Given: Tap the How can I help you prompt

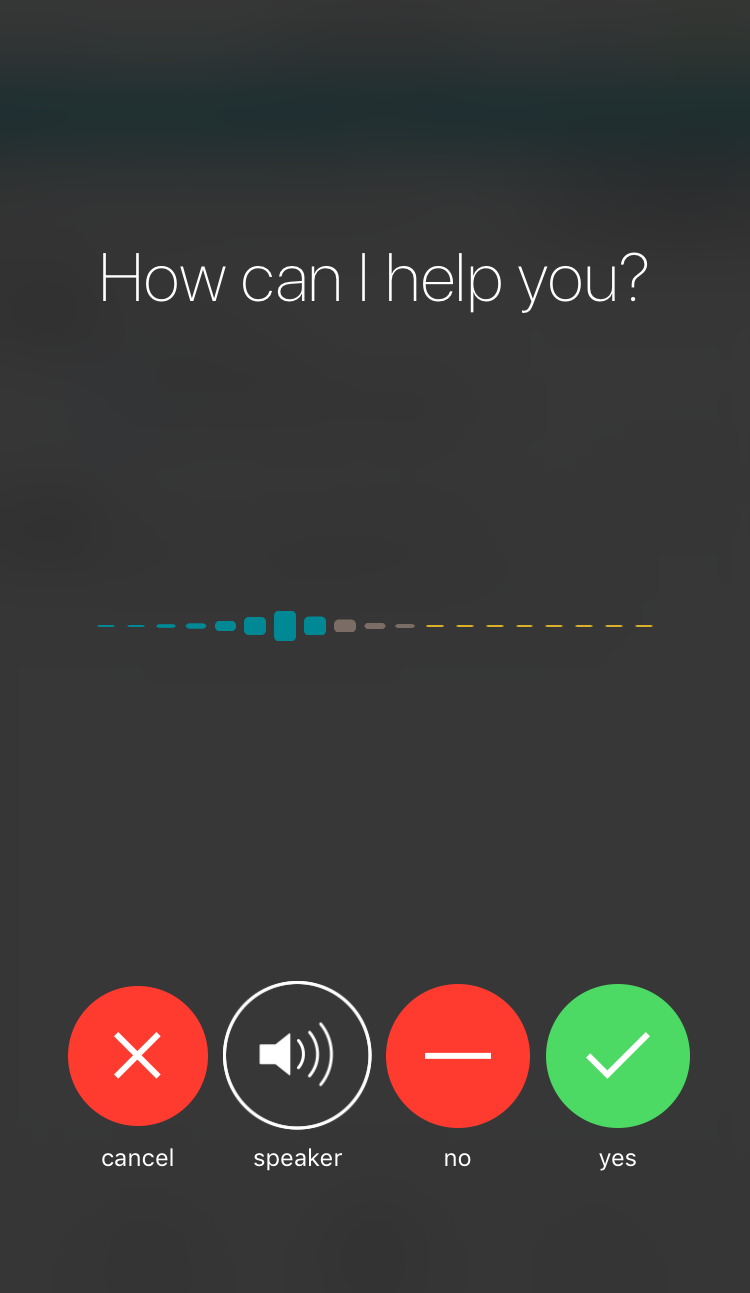Looking at the screenshot, I should click(x=375, y=278).
